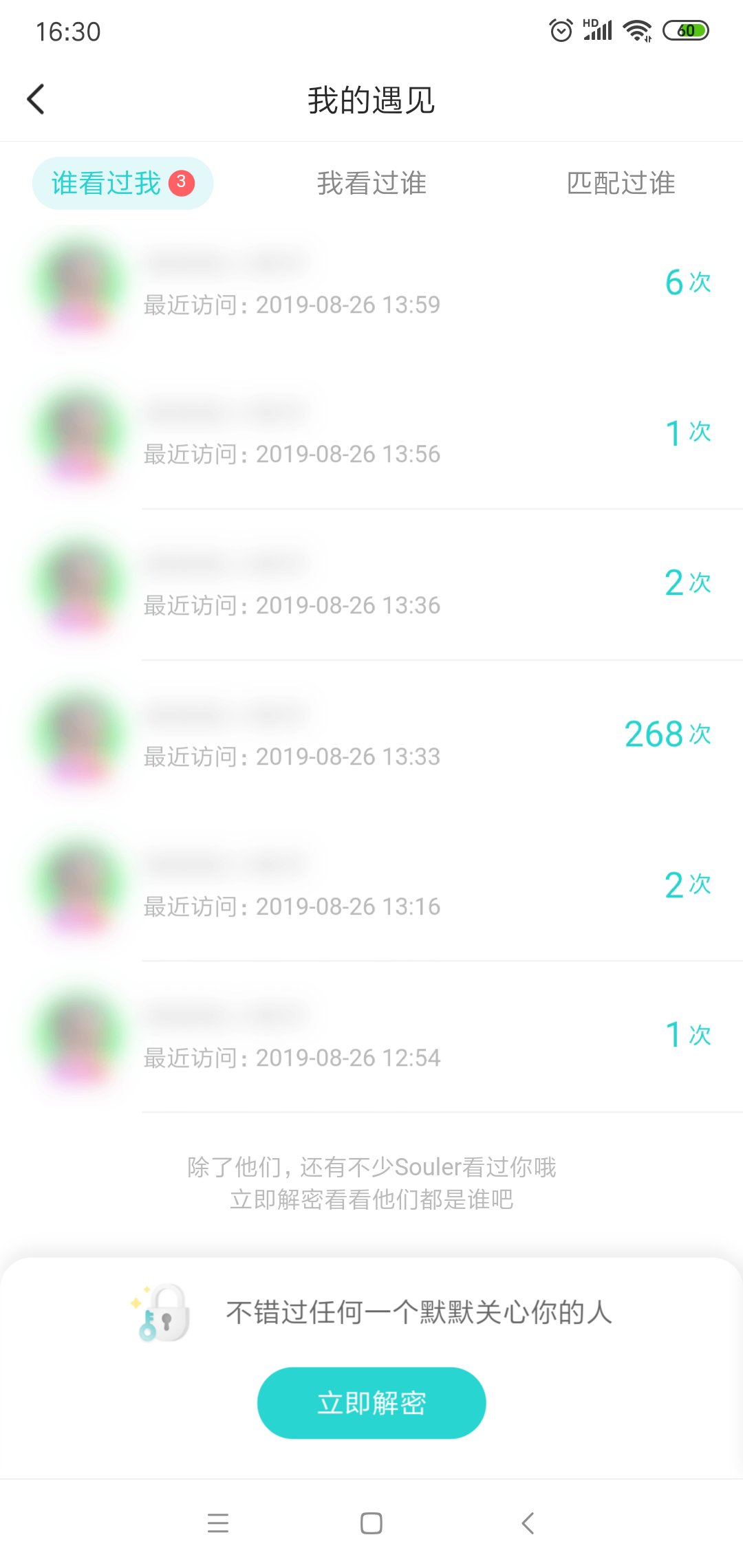The image size is (743, 1568).
Task: Open the visitor with last visit 12:54
Action: tap(371, 1036)
